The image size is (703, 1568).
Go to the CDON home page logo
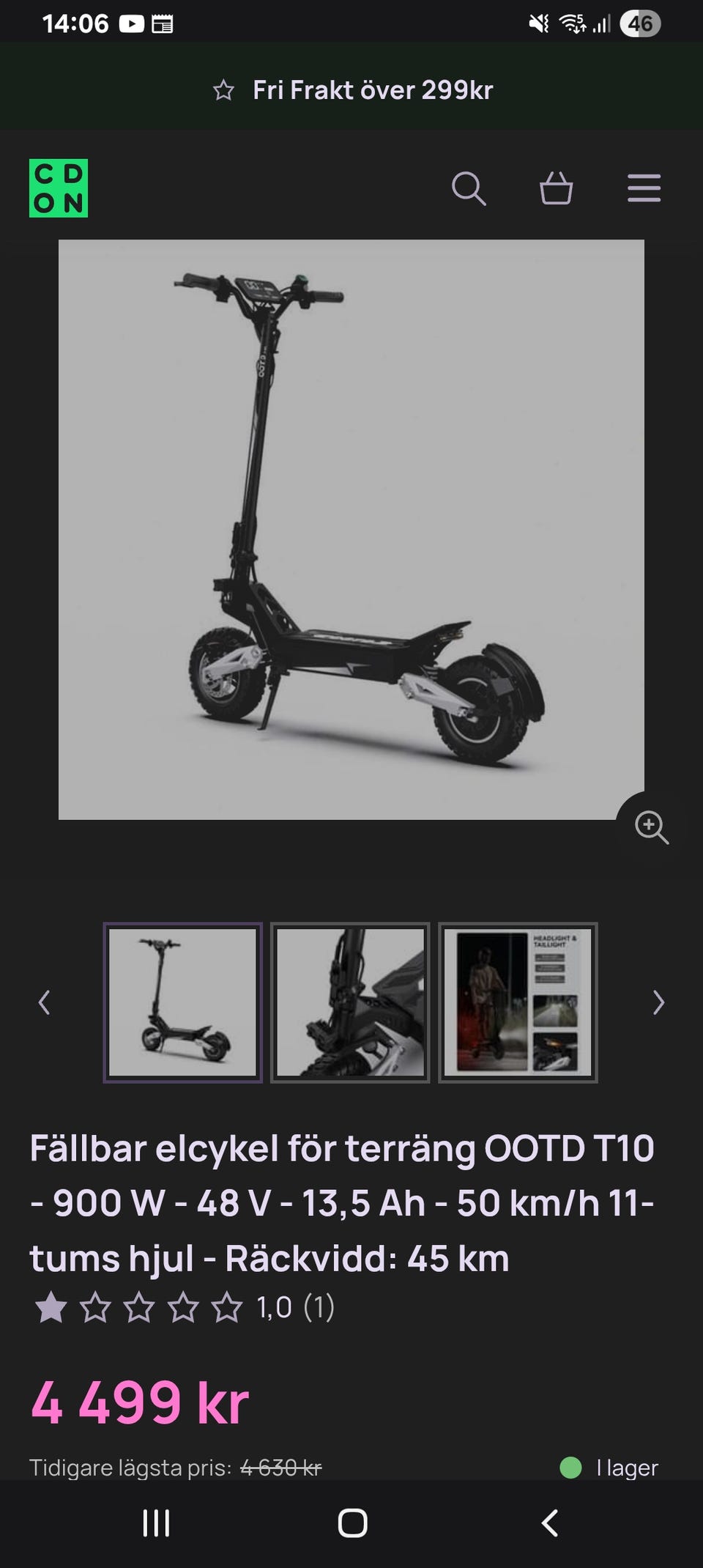tap(59, 188)
